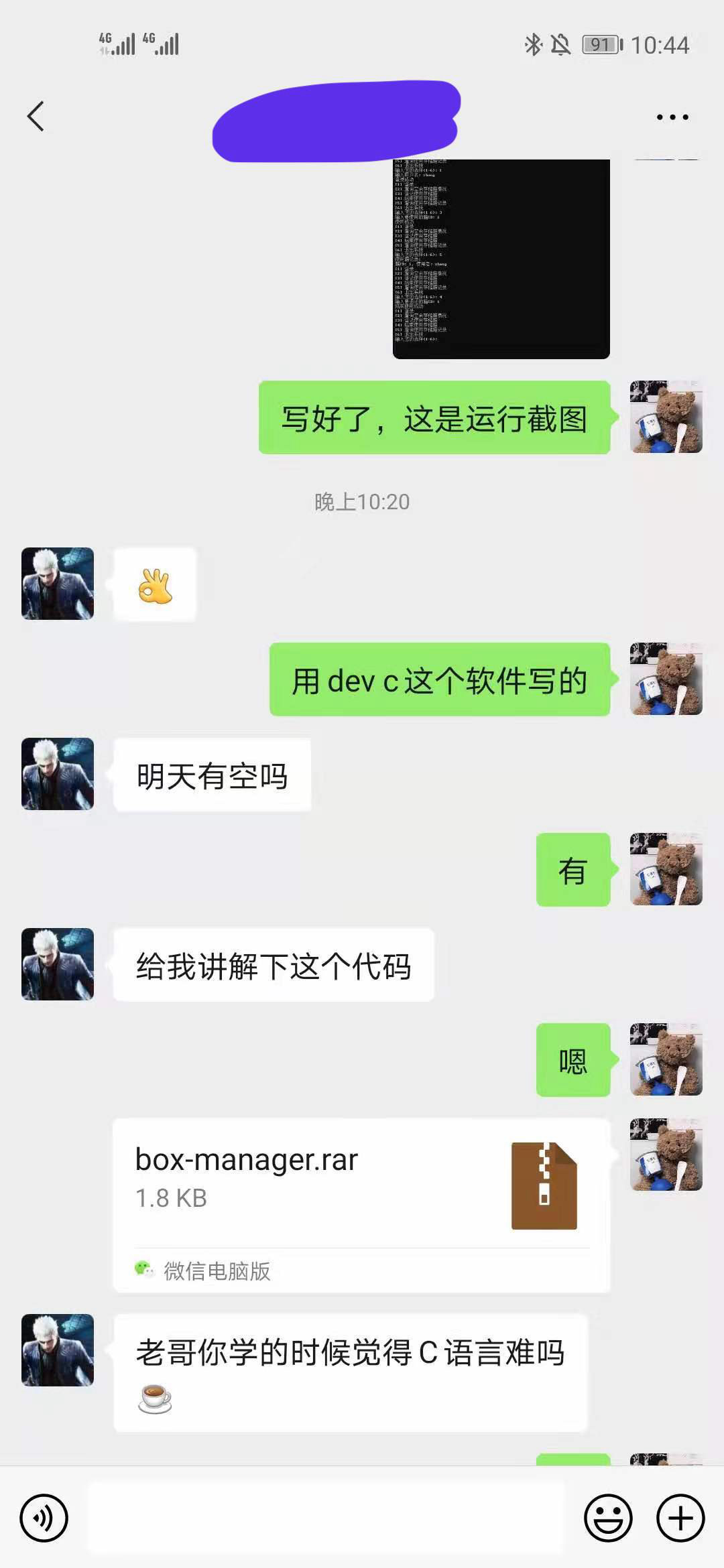The width and height of the screenshot is (724, 1568).
Task: Tap your bear avatar beside 写好了，这是运行截图
Action: [666, 417]
